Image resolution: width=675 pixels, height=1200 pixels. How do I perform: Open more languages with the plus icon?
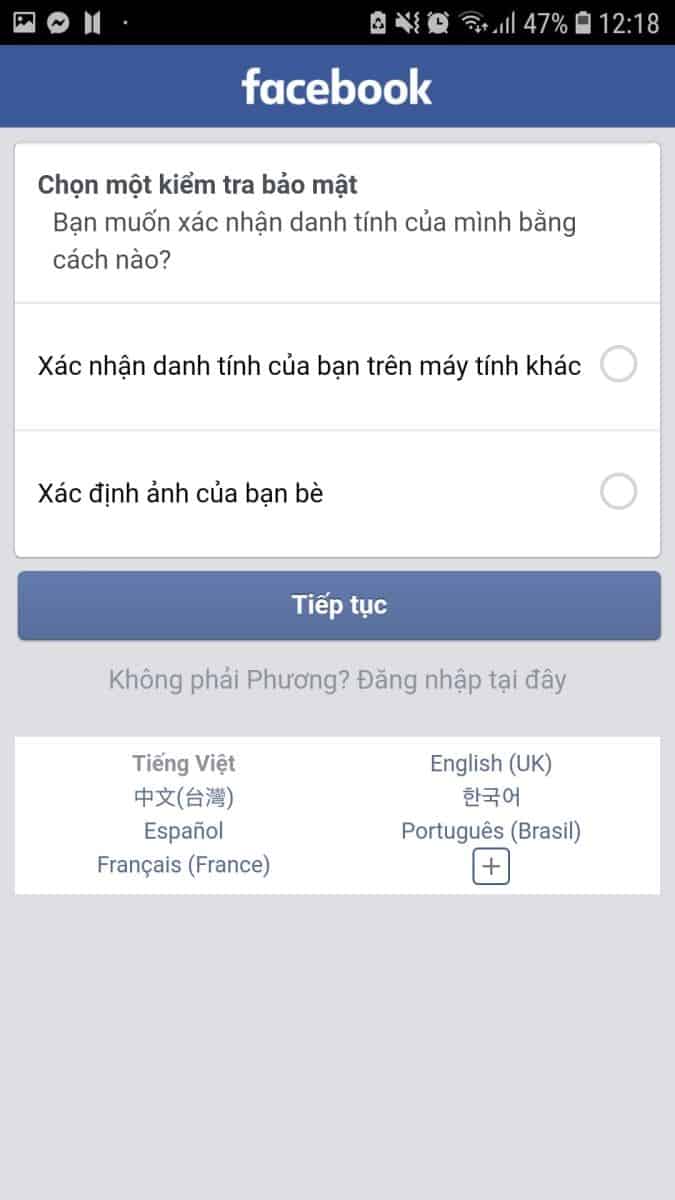click(x=490, y=867)
